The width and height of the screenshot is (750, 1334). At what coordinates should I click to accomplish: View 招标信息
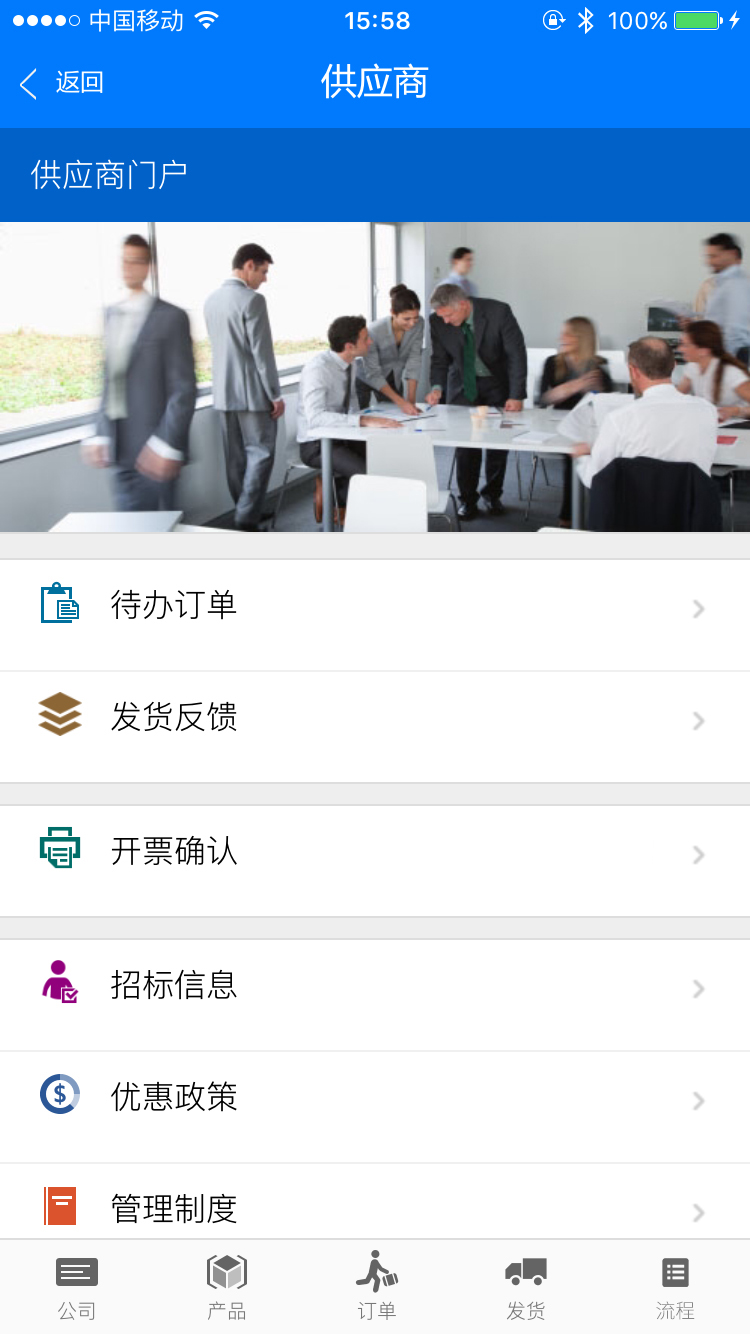coord(374,987)
